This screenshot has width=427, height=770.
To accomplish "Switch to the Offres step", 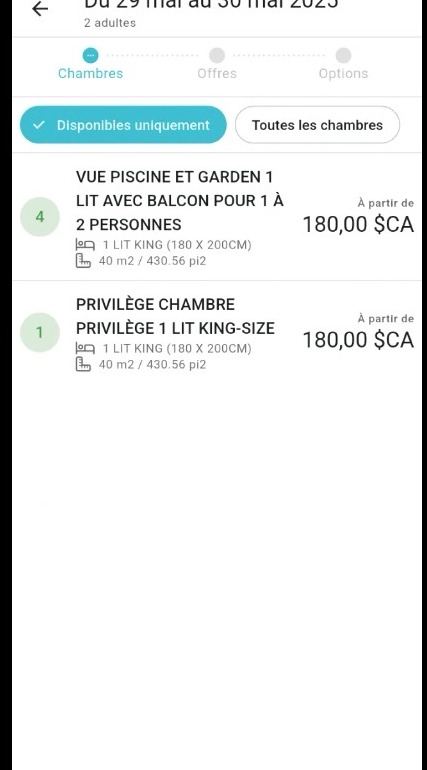I will click(217, 64).
